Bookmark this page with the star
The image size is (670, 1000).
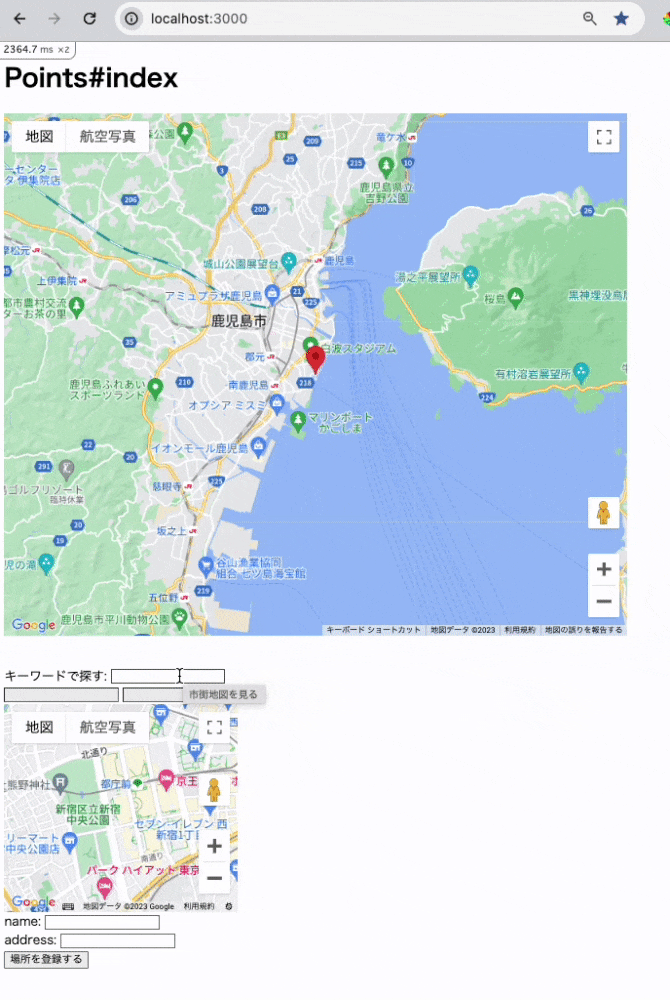click(x=621, y=18)
